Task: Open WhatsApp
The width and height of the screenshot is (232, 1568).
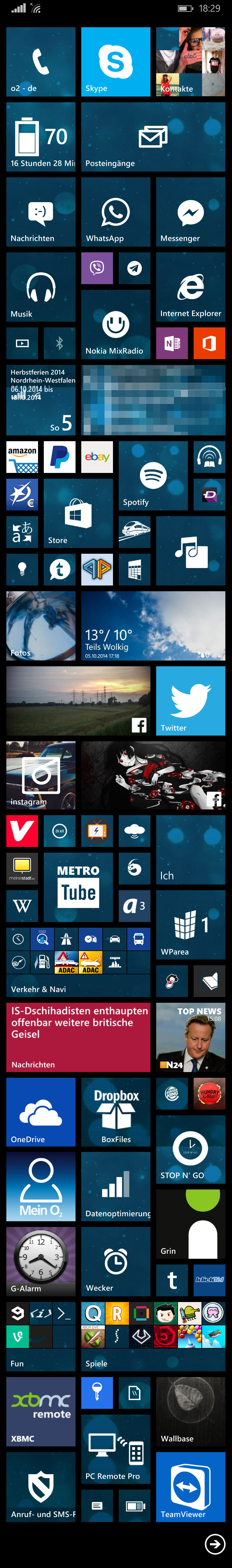Action: [x=115, y=212]
